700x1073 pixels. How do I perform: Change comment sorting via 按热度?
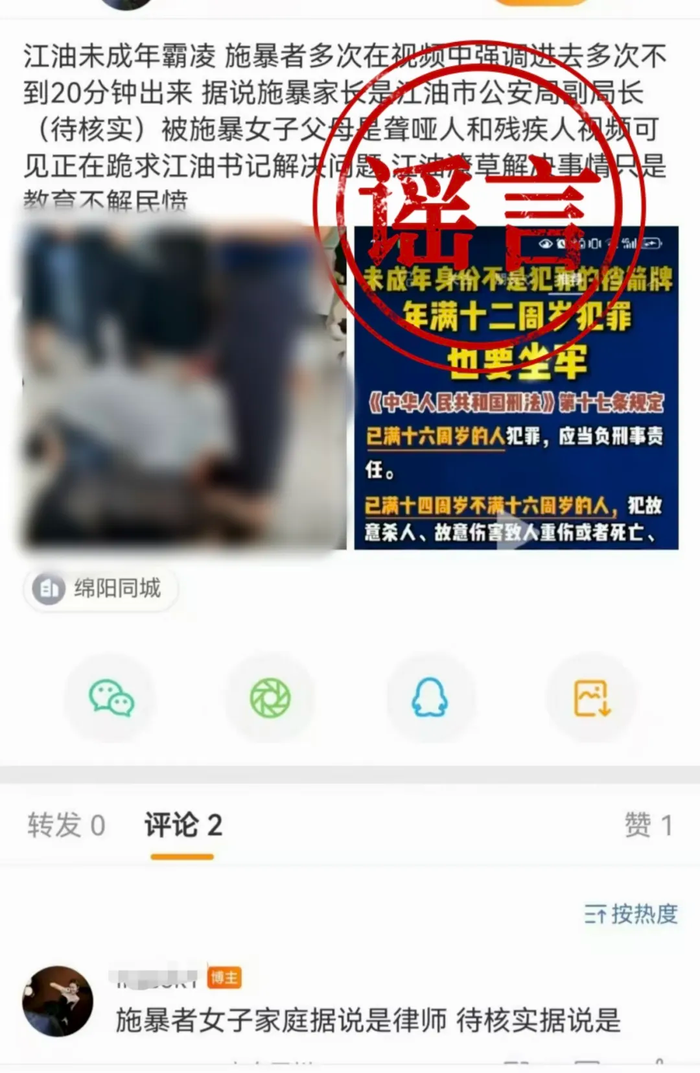(631, 913)
